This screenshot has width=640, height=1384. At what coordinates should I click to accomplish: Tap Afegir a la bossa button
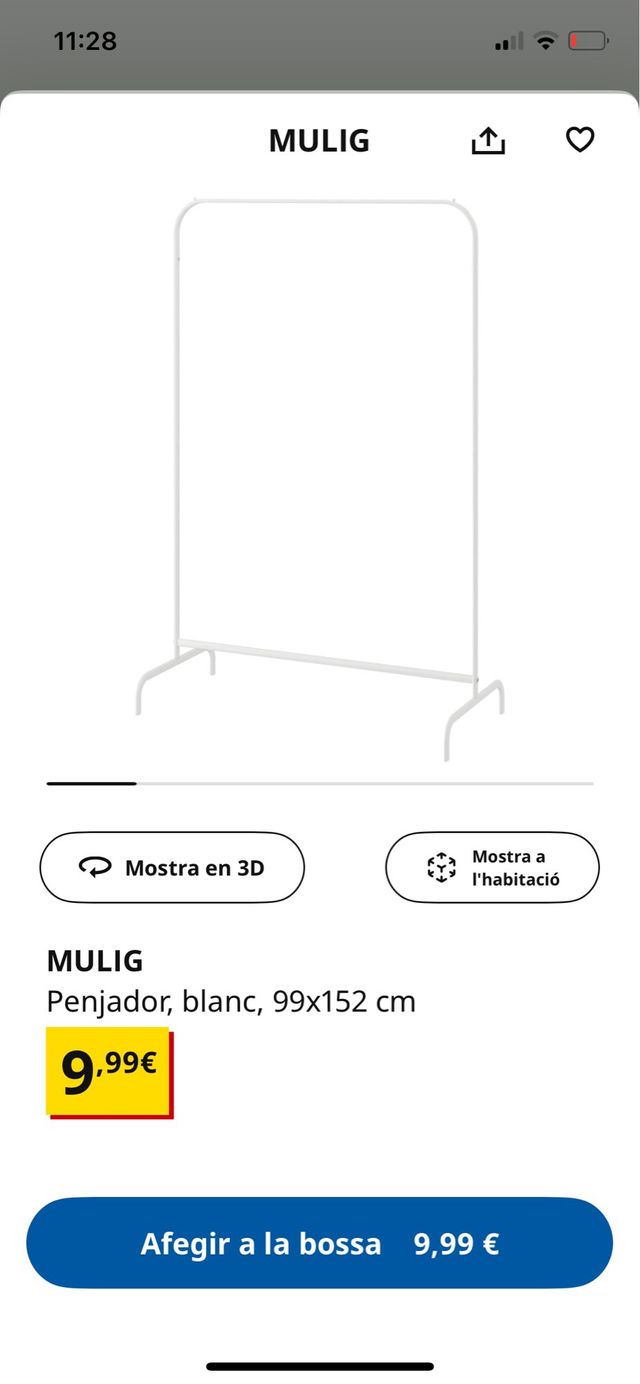tap(320, 1243)
